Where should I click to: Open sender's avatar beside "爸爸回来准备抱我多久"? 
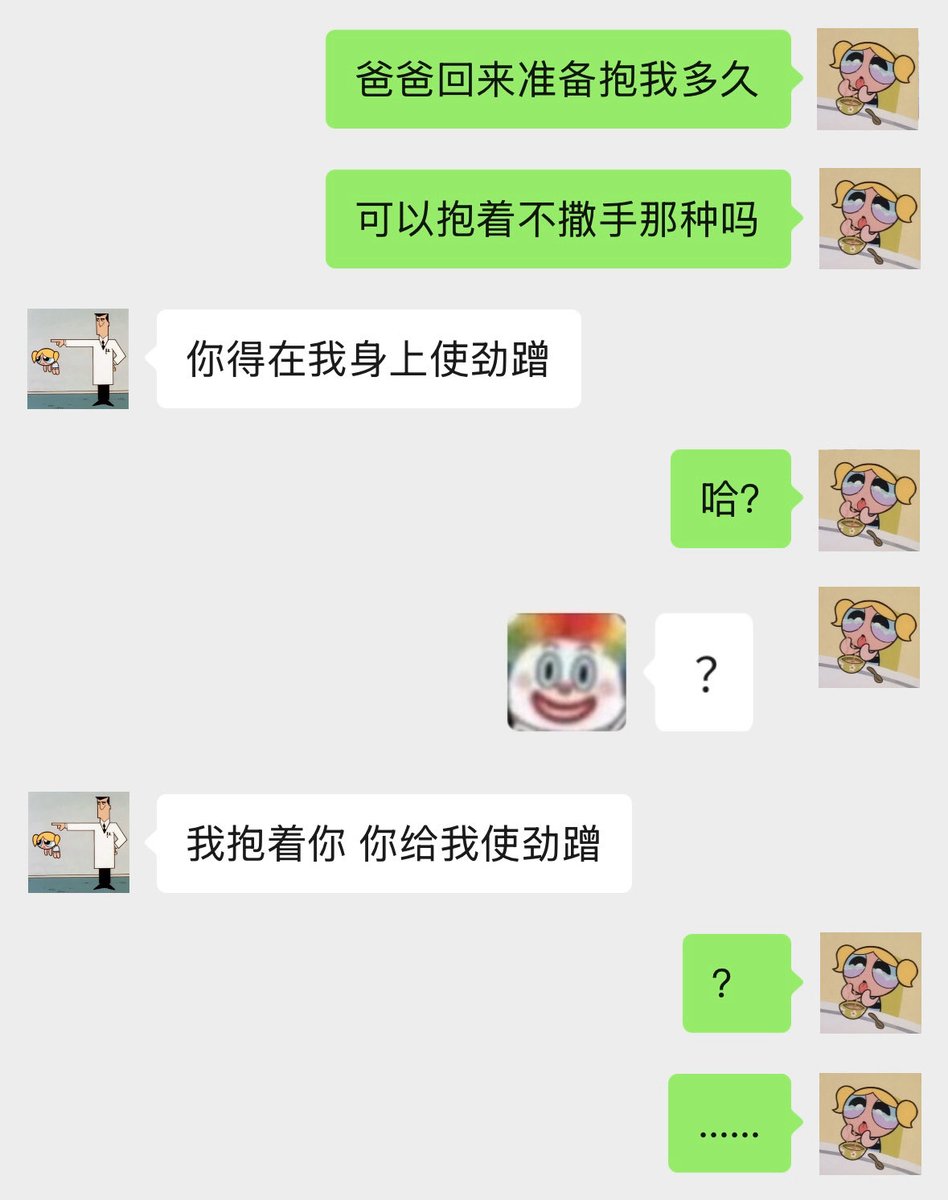[868, 79]
